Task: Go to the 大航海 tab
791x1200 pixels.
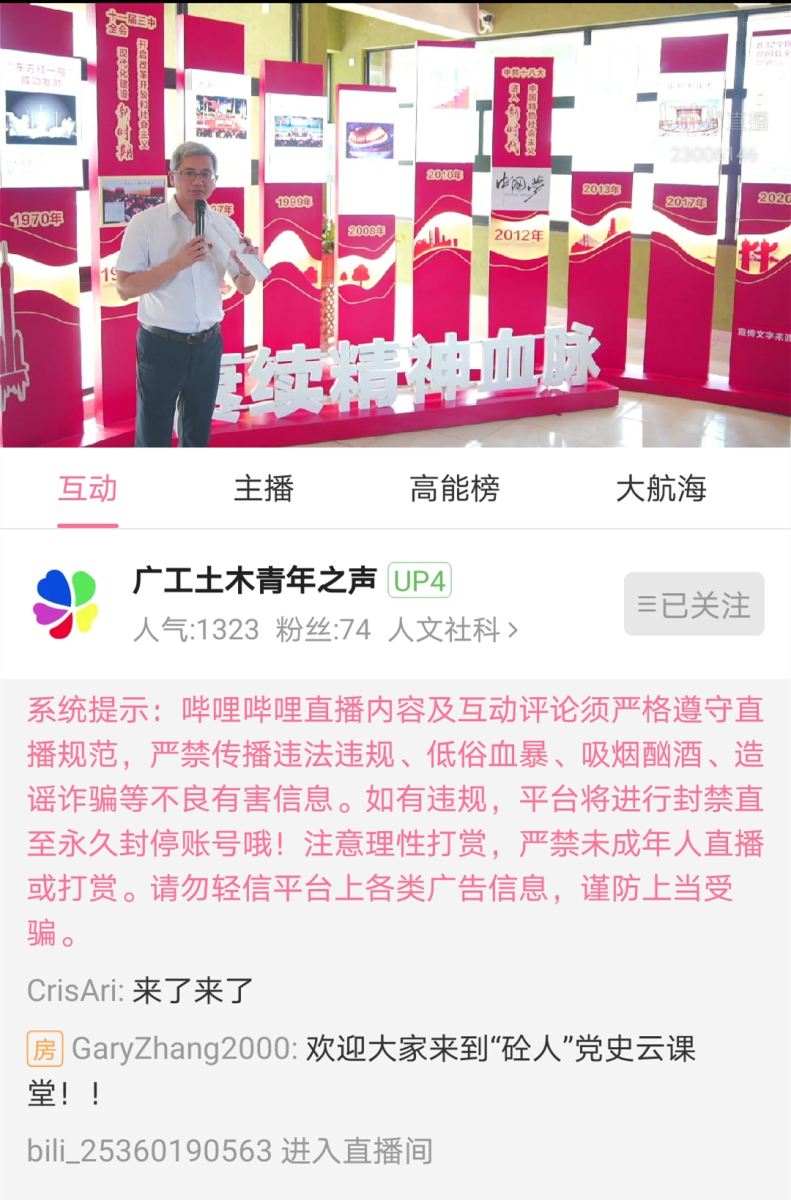Action: coord(661,489)
